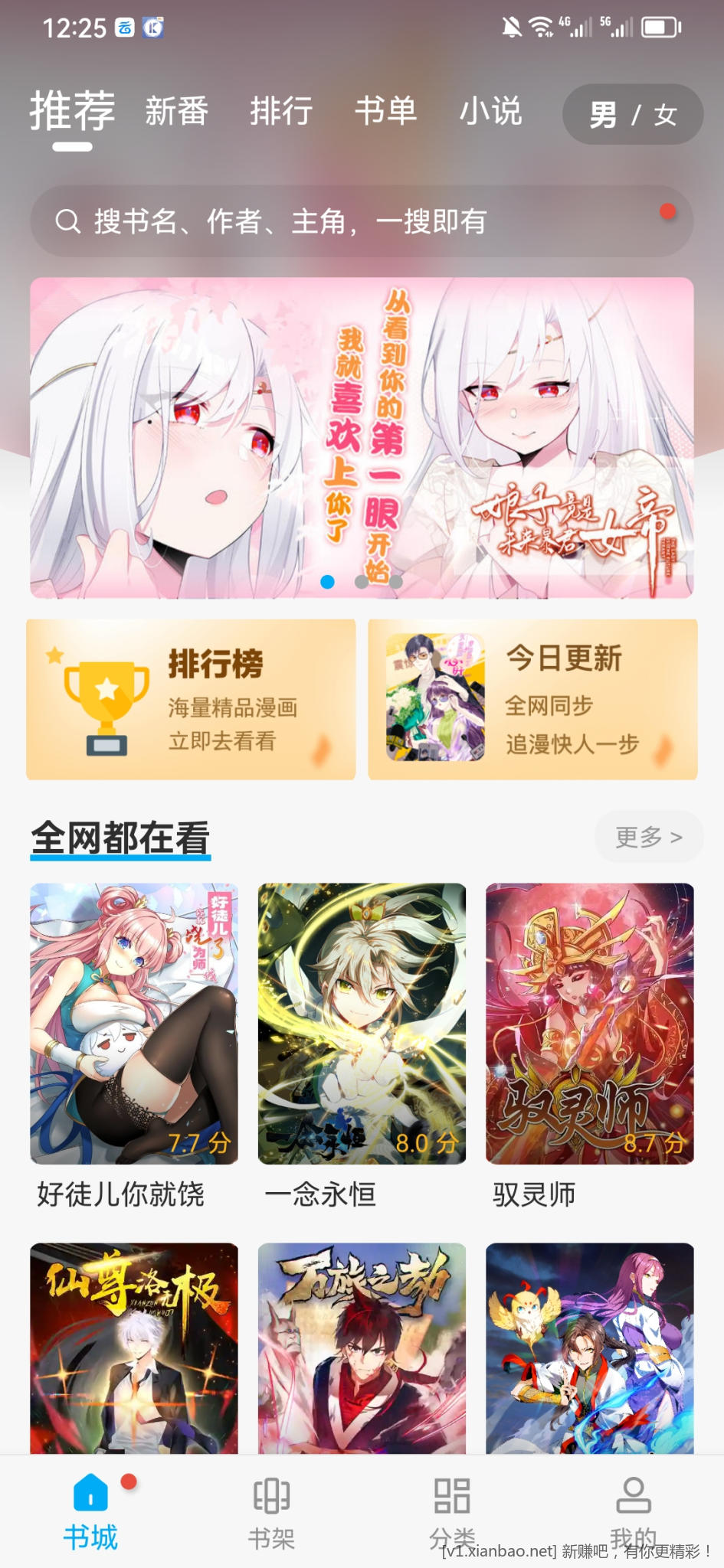Switch to the 新番 tab
This screenshot has height=1568, width=724.
click(177, 112)
